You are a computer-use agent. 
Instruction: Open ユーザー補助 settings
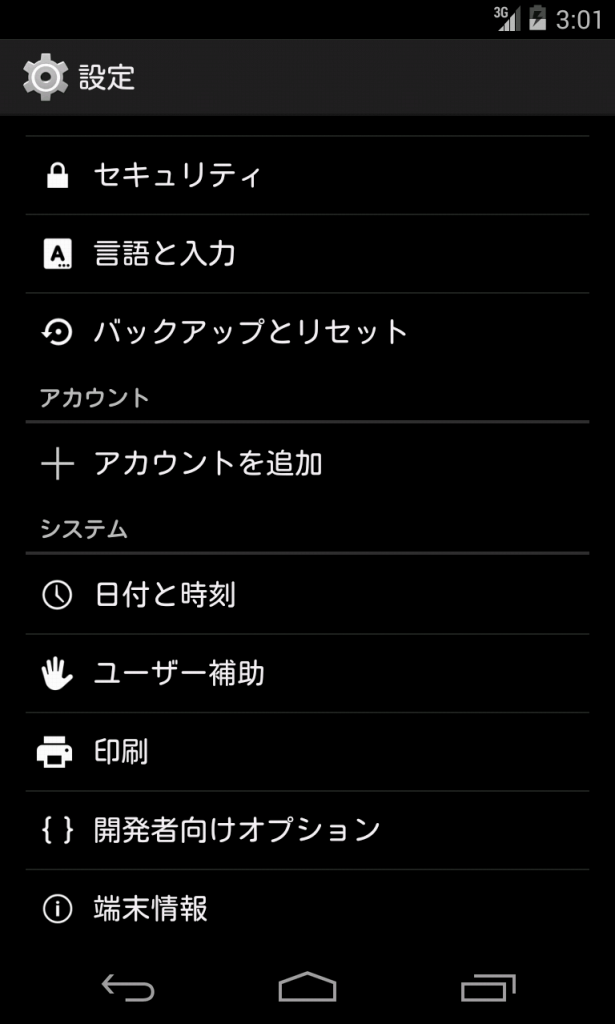coord(308,673)
